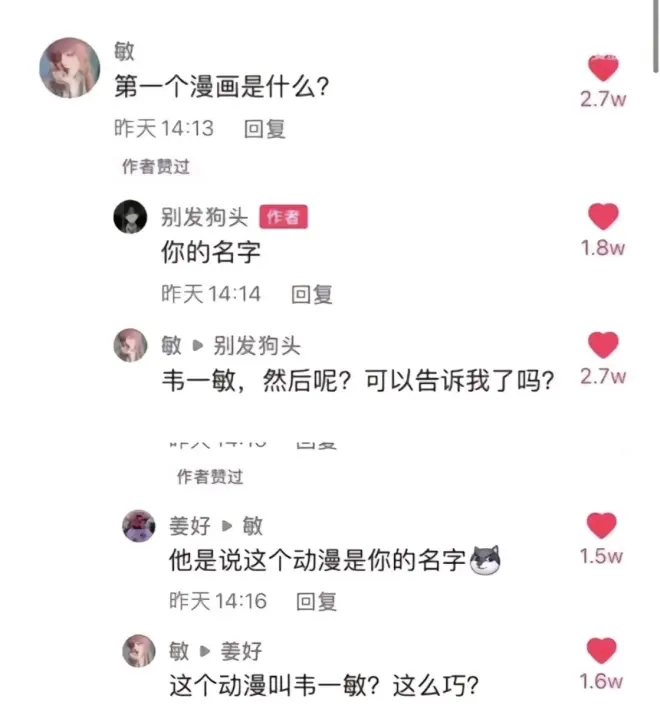
Task: Reply to 别发狗头's comment 你的名字
Action: 311,294
